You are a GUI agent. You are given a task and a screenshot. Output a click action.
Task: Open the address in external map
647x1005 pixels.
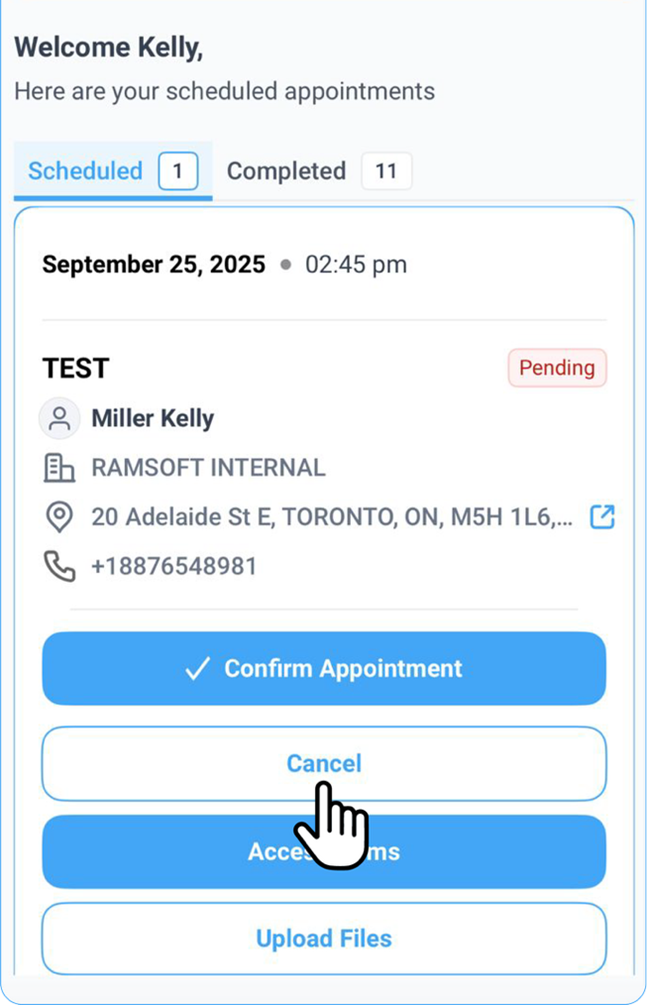tap(602, 517)
